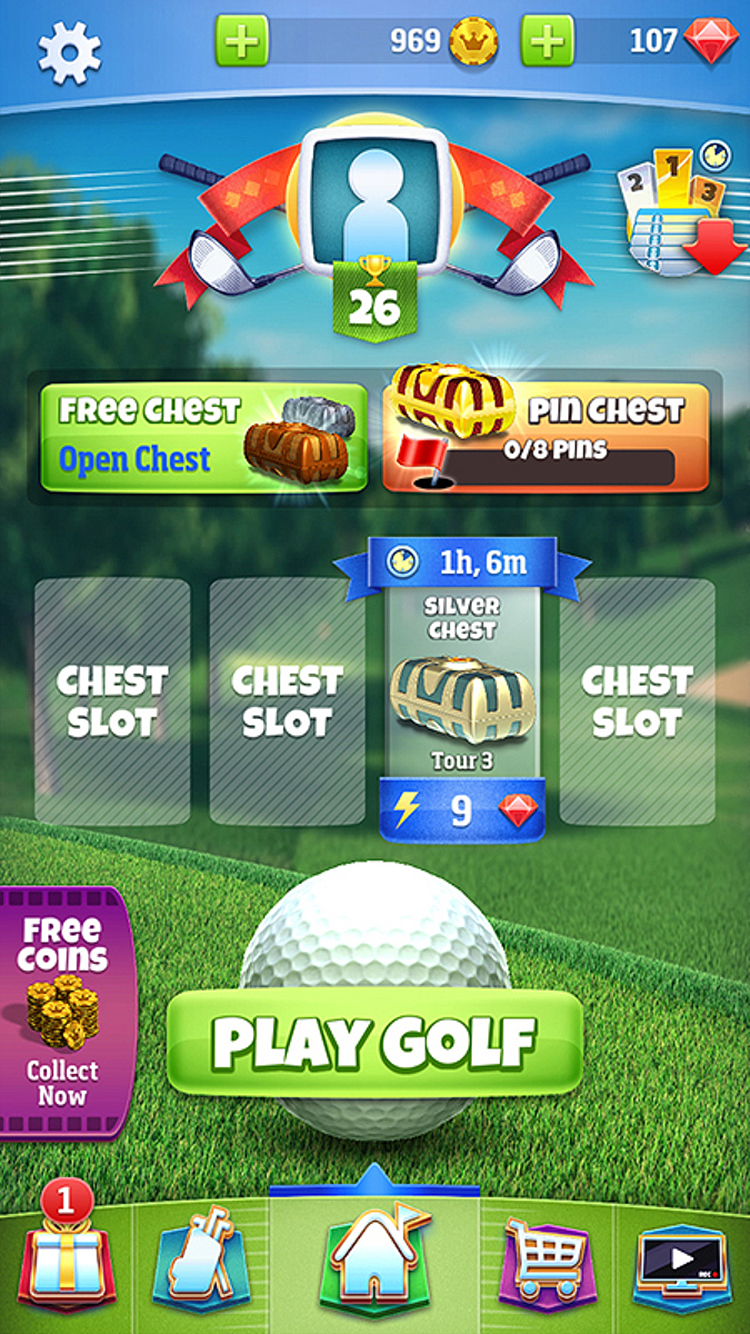The width and height of the screenshot is (750, 1334).
Task: Collect the Free Coins offer
Action: click(x=62, y=1010)
